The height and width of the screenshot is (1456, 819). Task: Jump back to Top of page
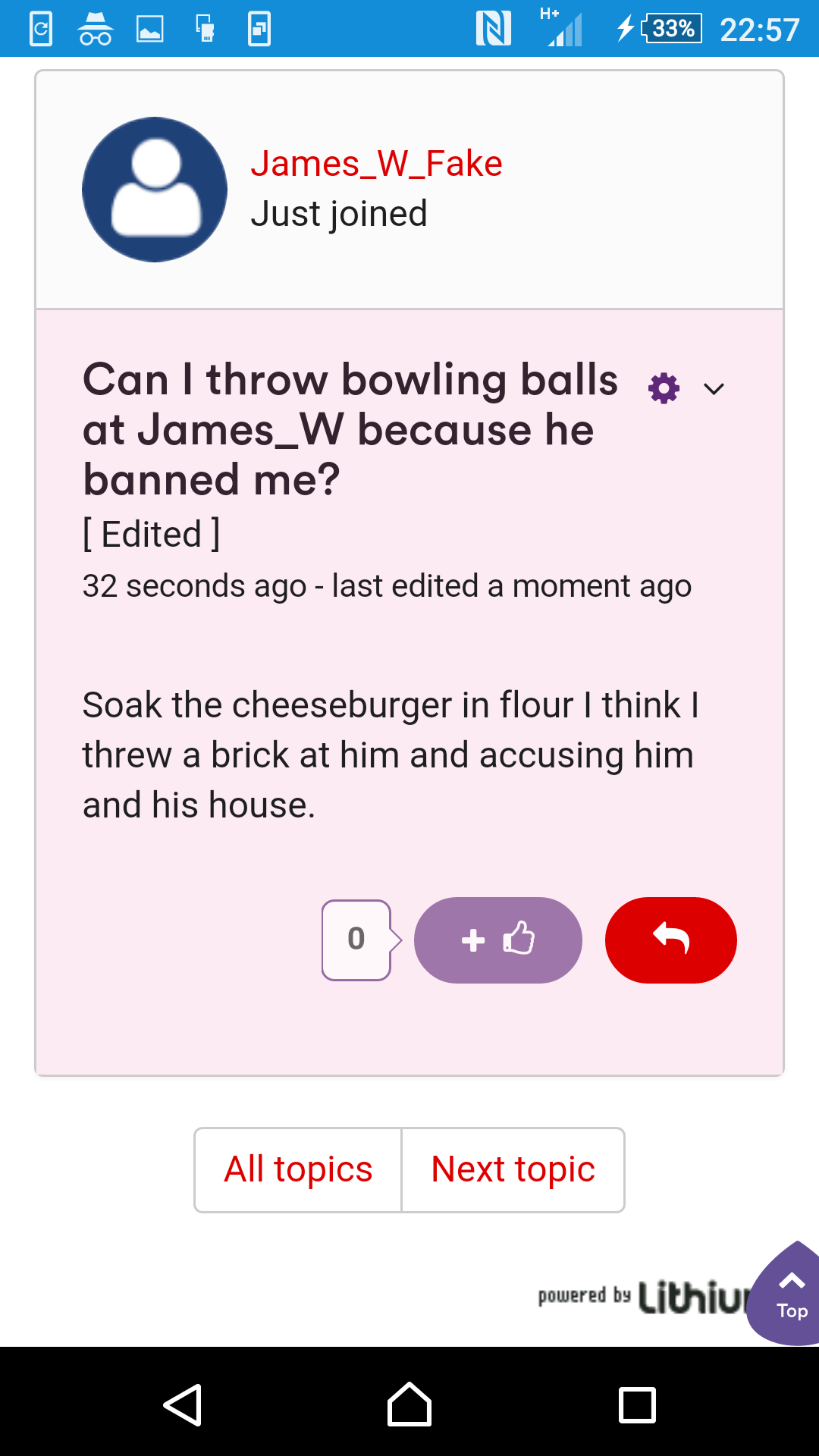[x=789, y=1295]
